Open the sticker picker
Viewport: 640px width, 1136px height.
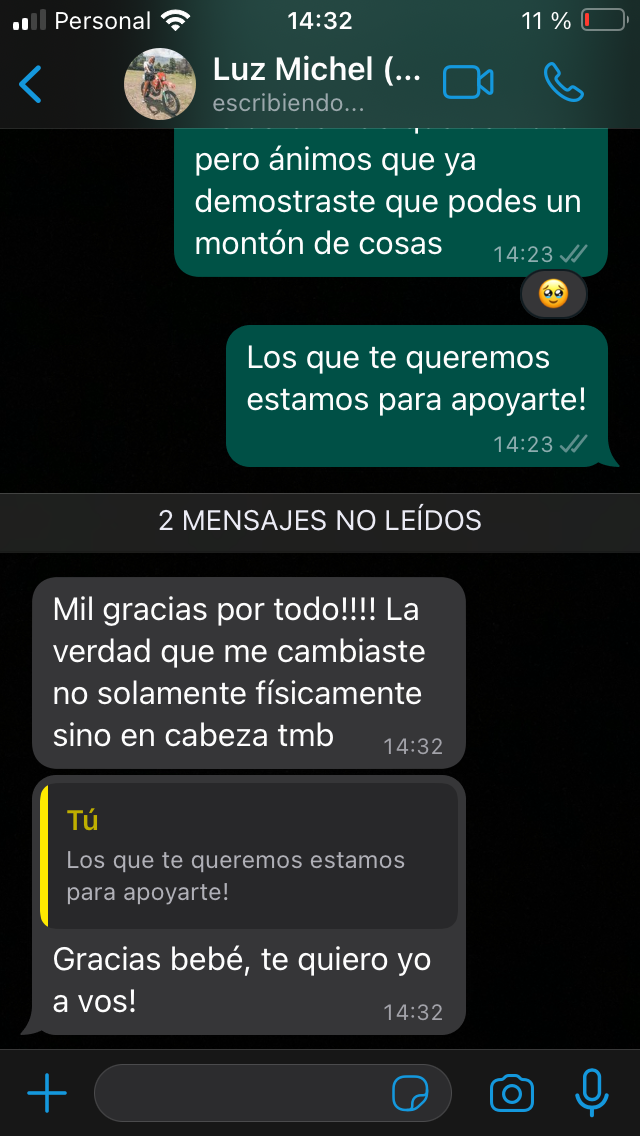[409, 1093]
